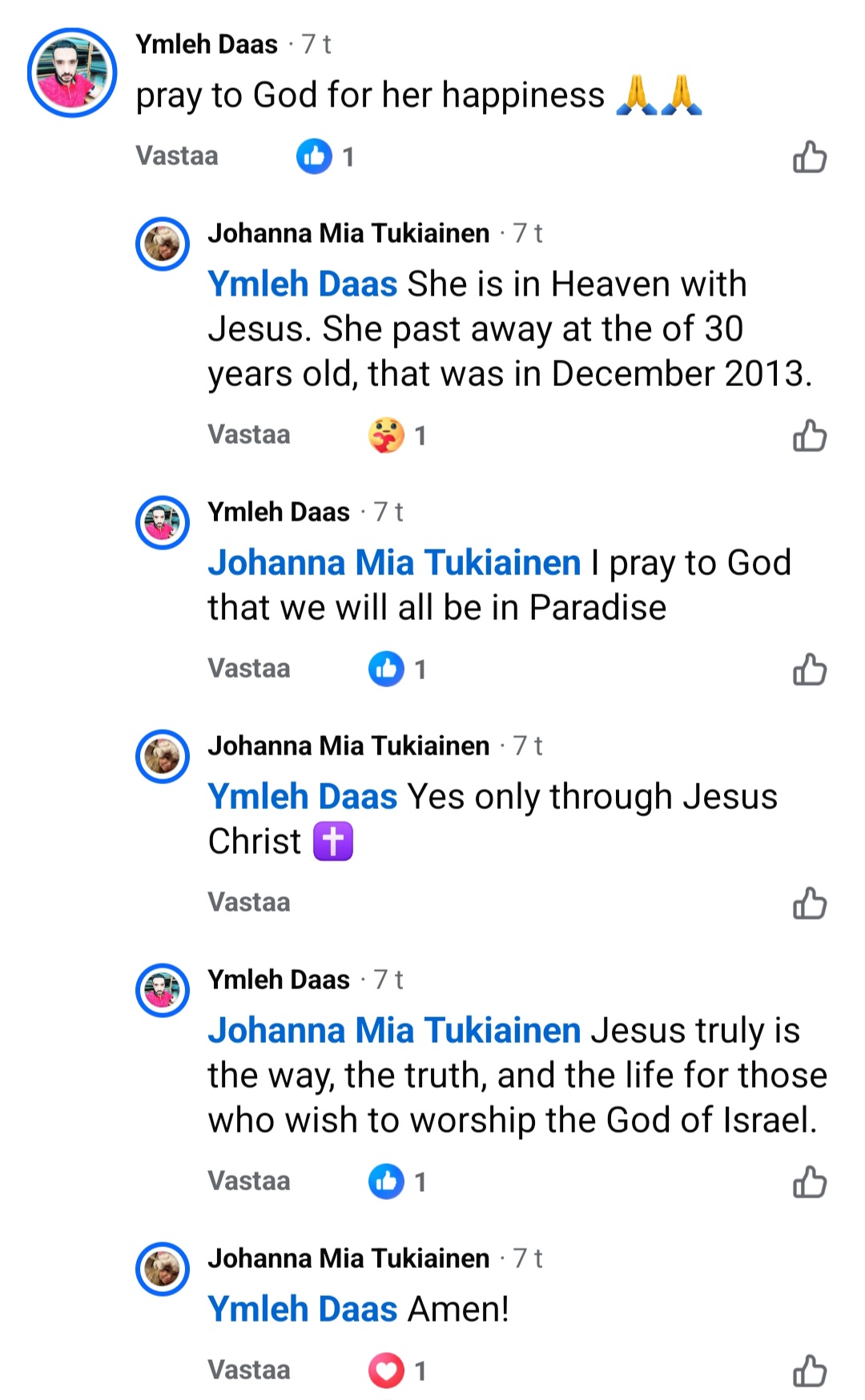Open Ymleh Daas mention in 'She is in Heaven' comment

(x=302, y=284)
